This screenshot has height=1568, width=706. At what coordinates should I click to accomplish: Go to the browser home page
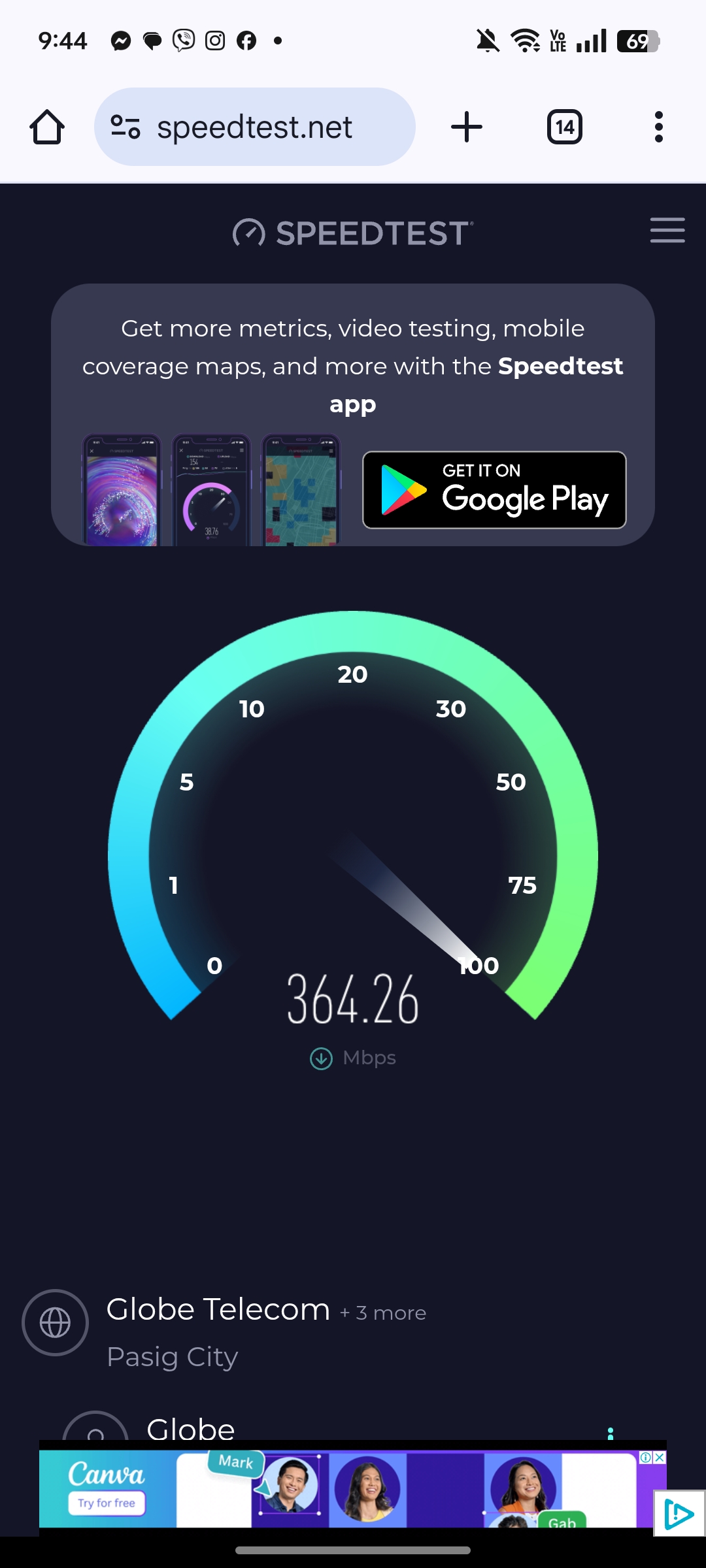pos(47,127)
